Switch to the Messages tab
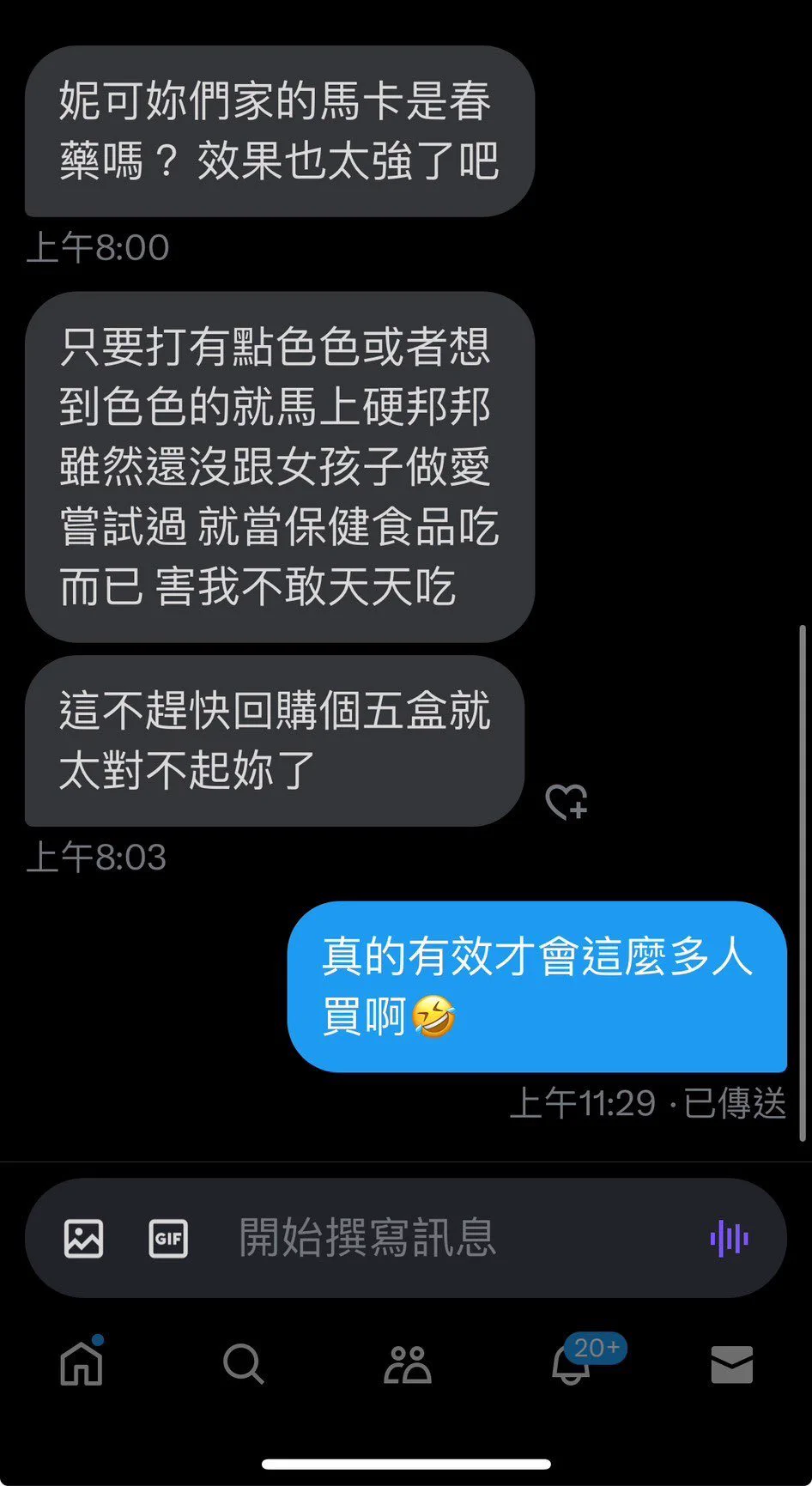The width and height of the screenshot is (812, 1486). tap(732, 1363)
